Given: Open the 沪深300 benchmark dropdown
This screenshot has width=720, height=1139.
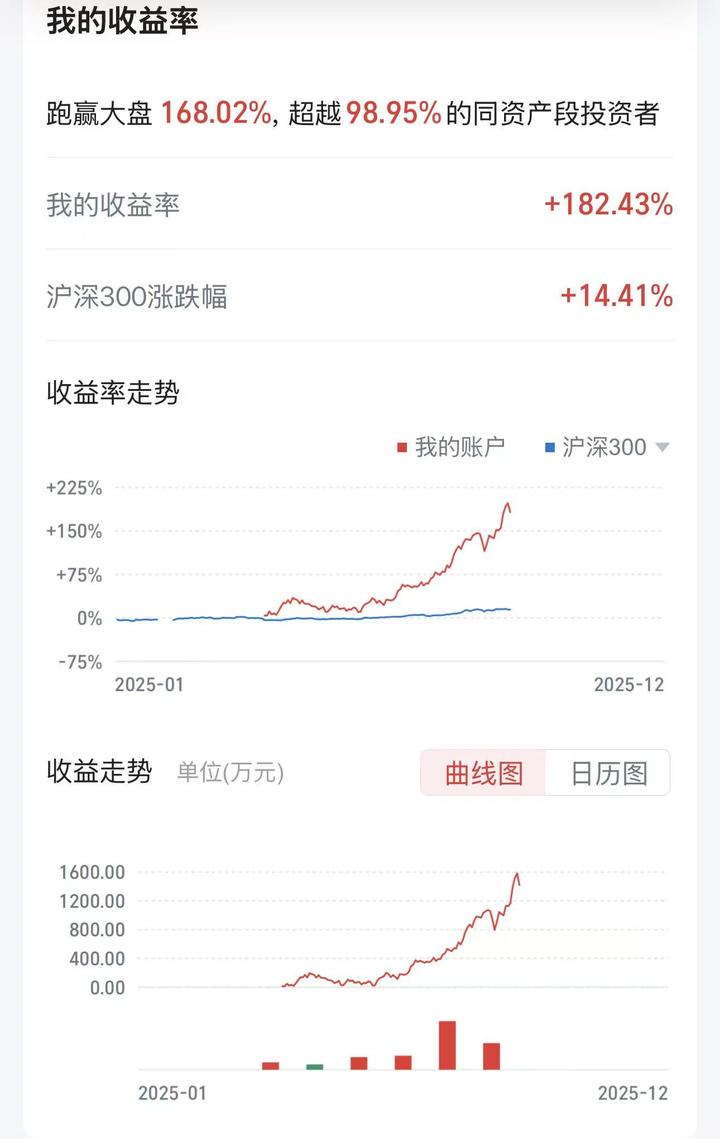Looking at the screenshot, I should pos(661,447).
